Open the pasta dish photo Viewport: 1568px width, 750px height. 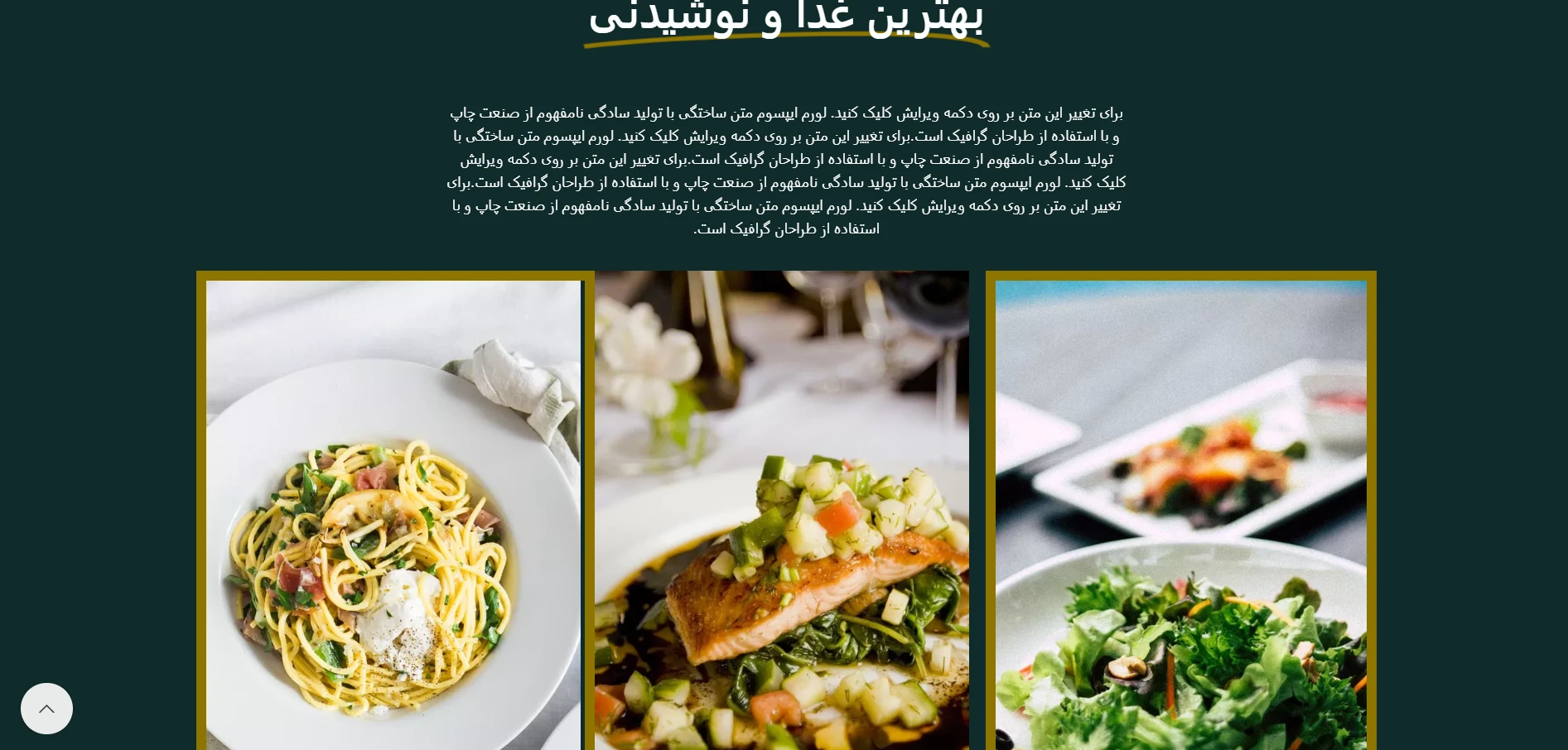coord(393,513)
